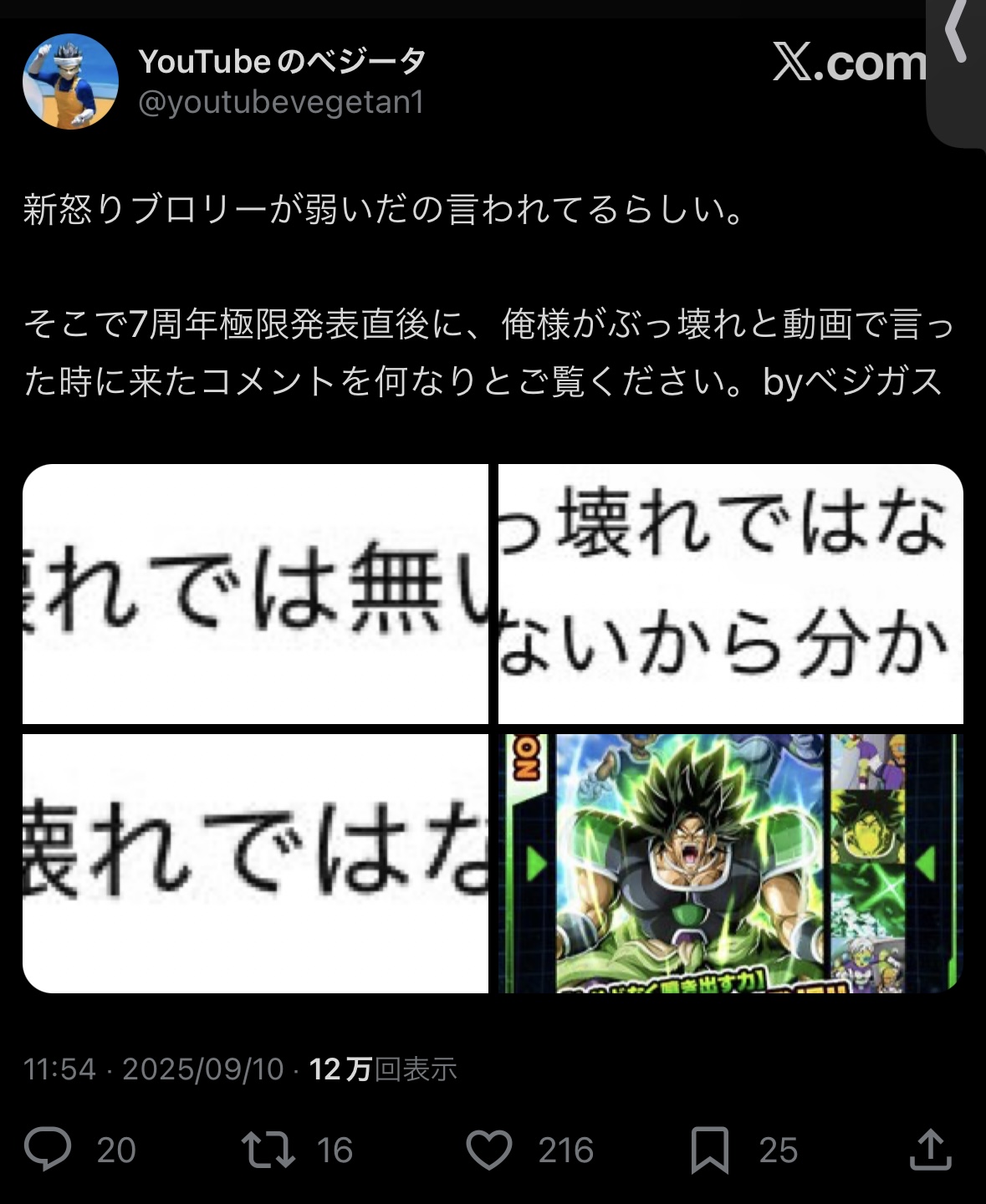Open the @youtubevegetan1 profile link
The image size is (986, 1204).
pyautogui.click(x=281, y=103)
